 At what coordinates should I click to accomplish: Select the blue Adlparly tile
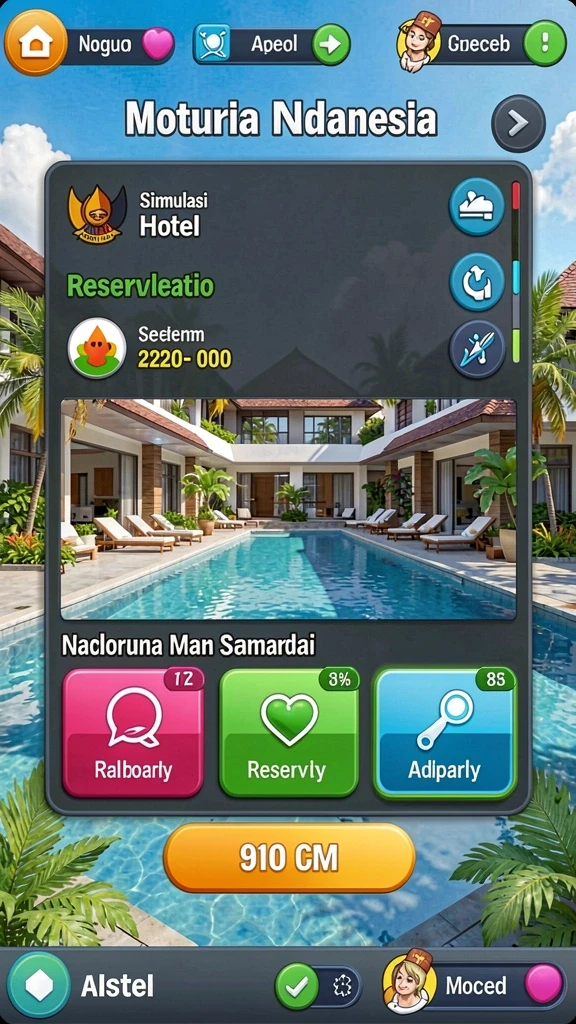coord(445,733)
